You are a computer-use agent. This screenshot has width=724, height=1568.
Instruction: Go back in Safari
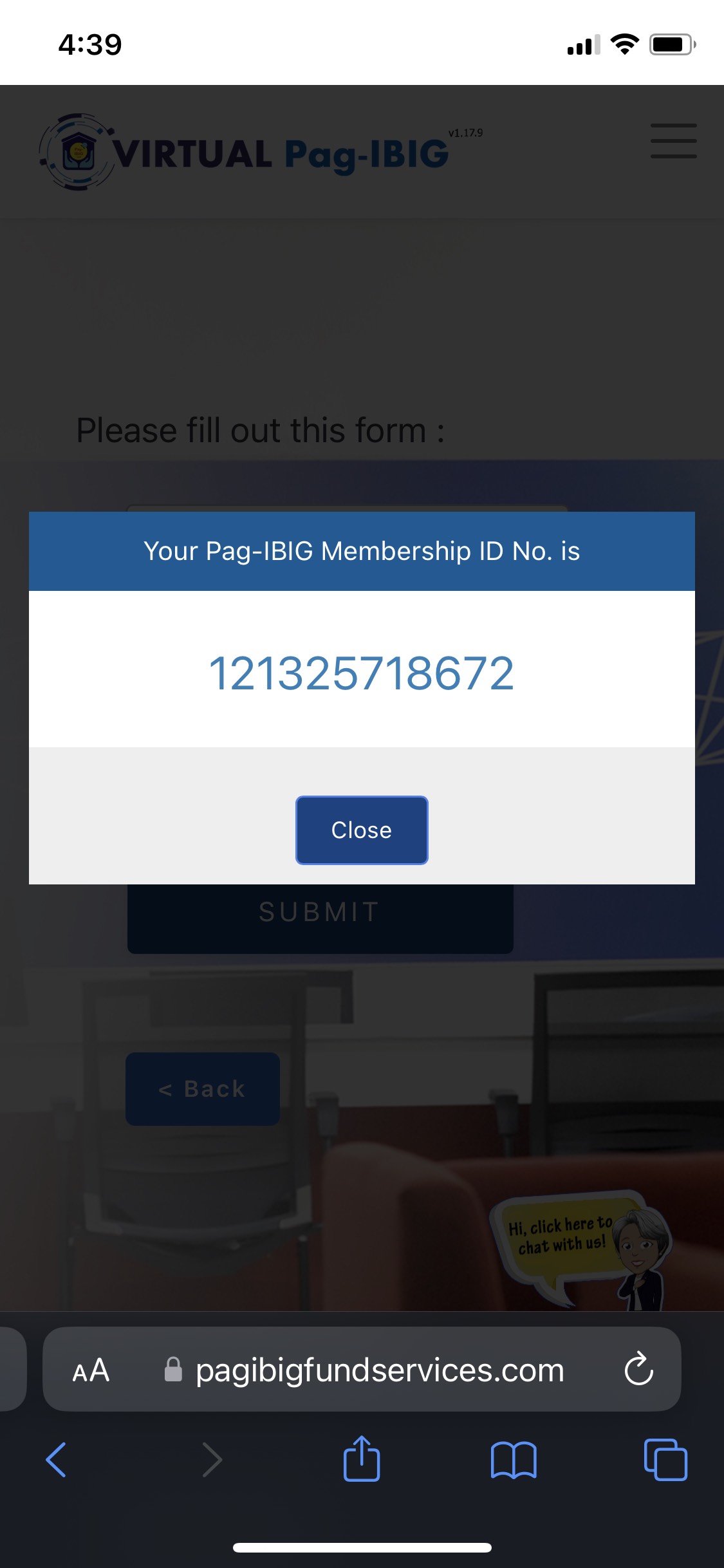pos(57,1460)
